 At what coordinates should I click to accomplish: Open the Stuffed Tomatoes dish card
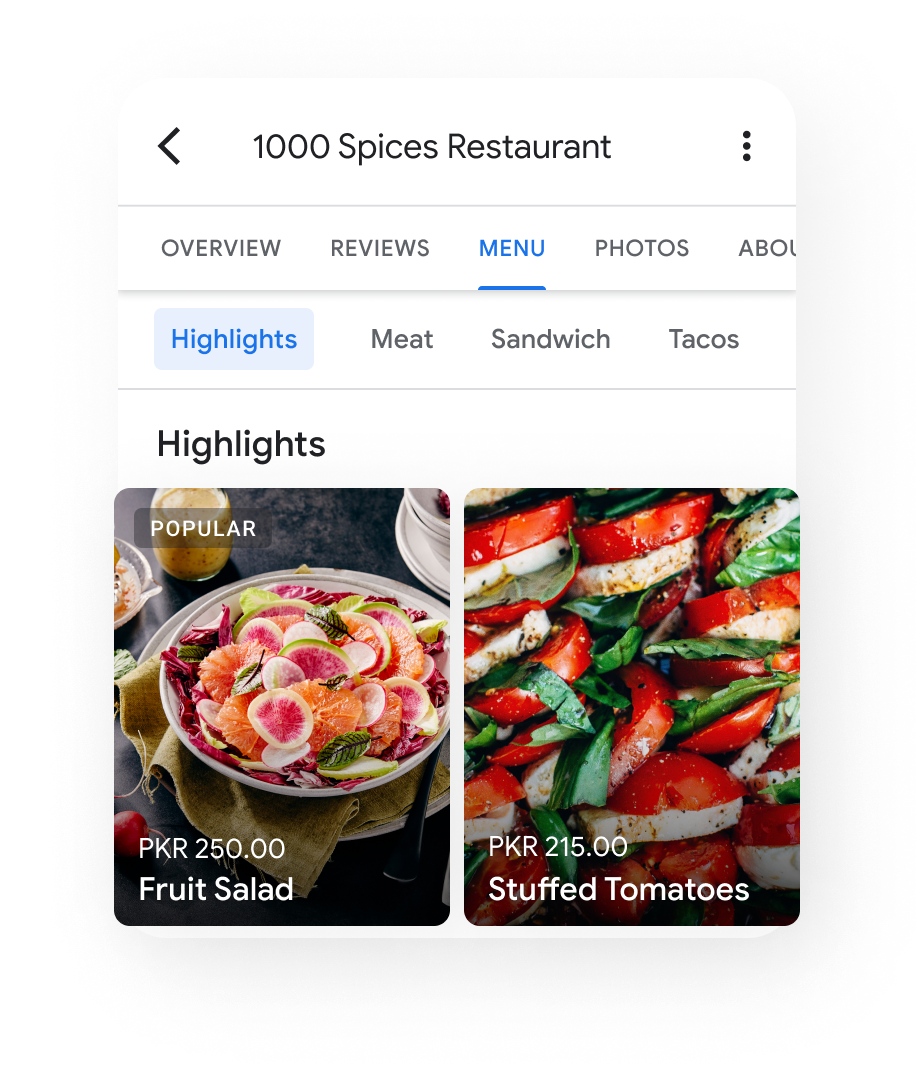[631, 706]
